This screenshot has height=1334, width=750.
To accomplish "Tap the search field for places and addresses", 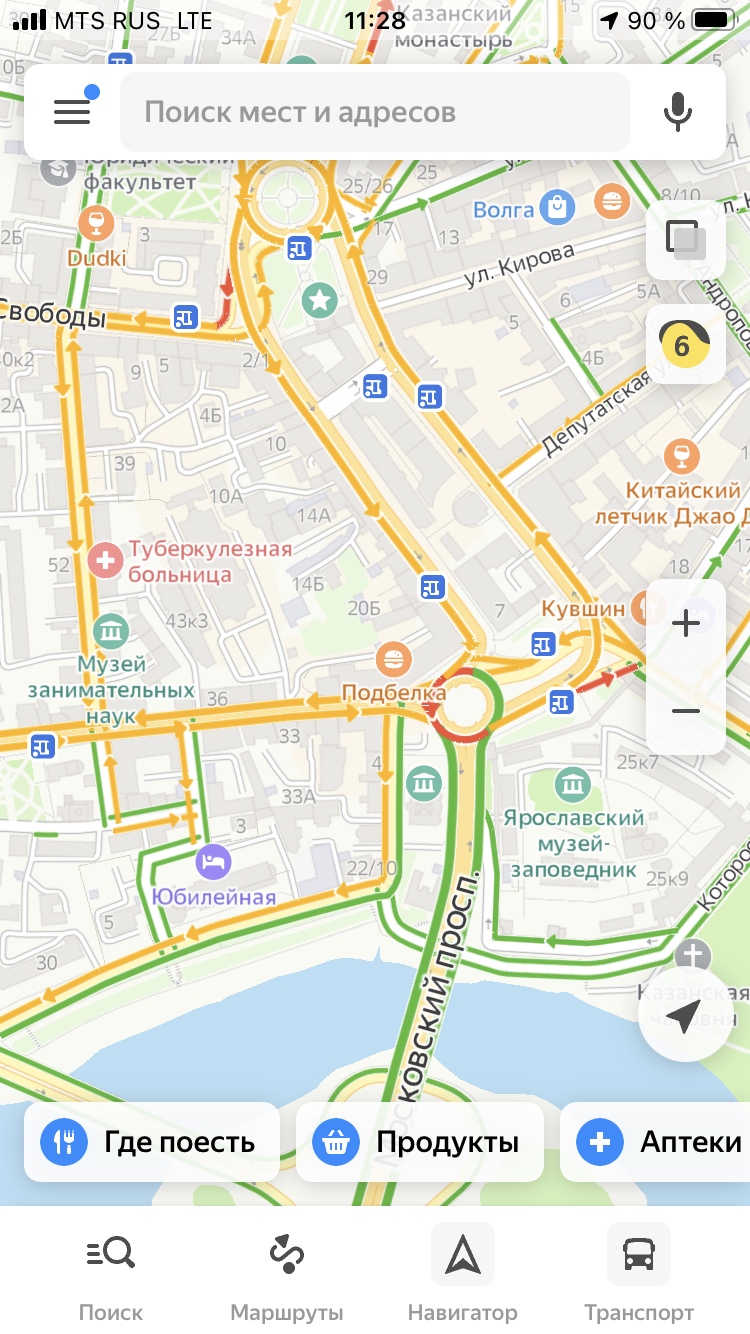I will (375, 111).
